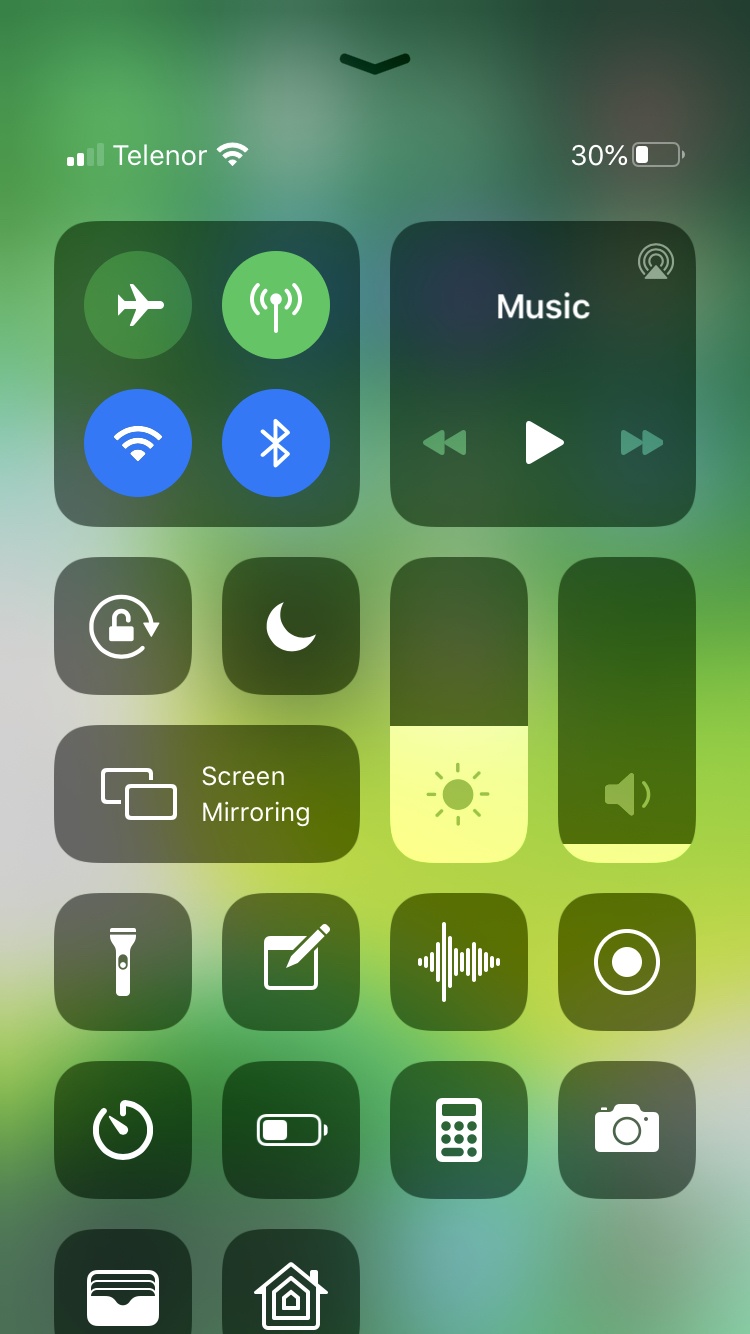Toggle Low Power Mode
The image size is (750, 1334).
291,1130
